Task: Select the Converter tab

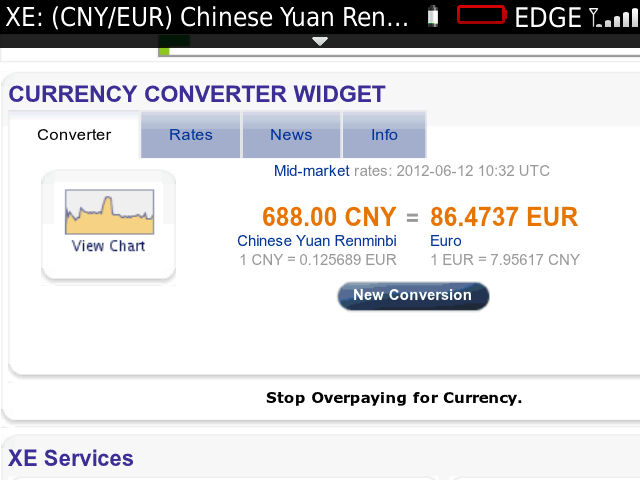Action: (74, 135)
